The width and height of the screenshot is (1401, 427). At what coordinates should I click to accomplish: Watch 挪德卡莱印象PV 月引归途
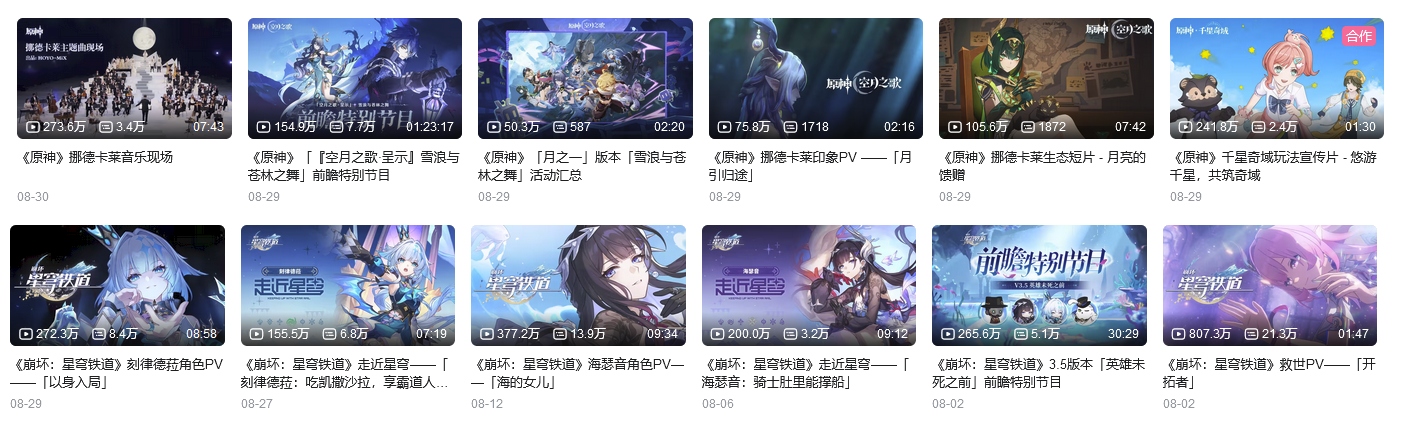(815, 78)
